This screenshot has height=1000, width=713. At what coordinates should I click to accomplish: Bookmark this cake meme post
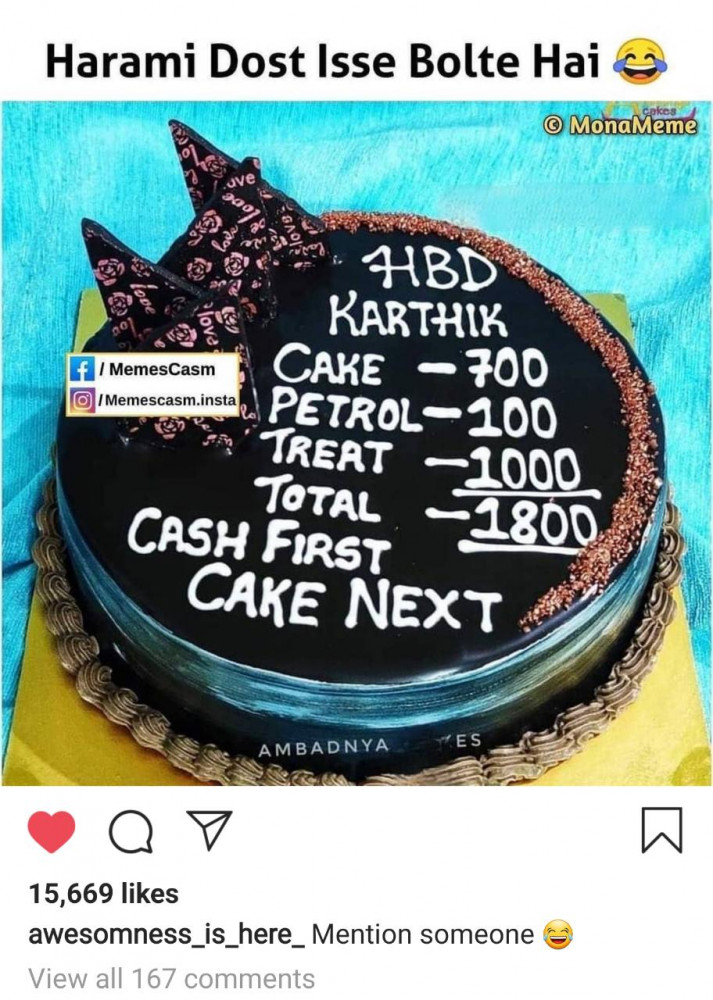click(661, 830)
